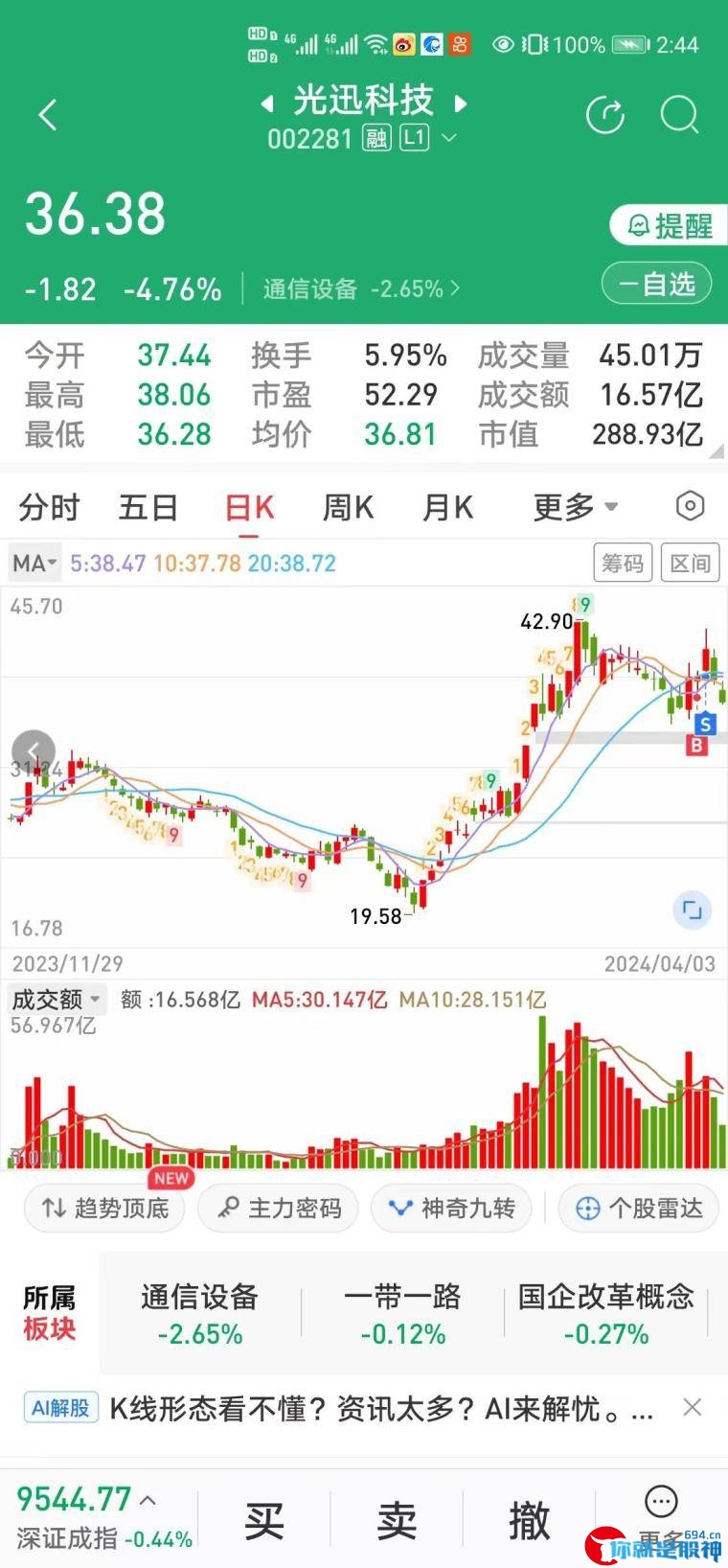Screen dimensions: 728x1568
Task: Select the 月K chart tab
Action: (x=447, y=507)
